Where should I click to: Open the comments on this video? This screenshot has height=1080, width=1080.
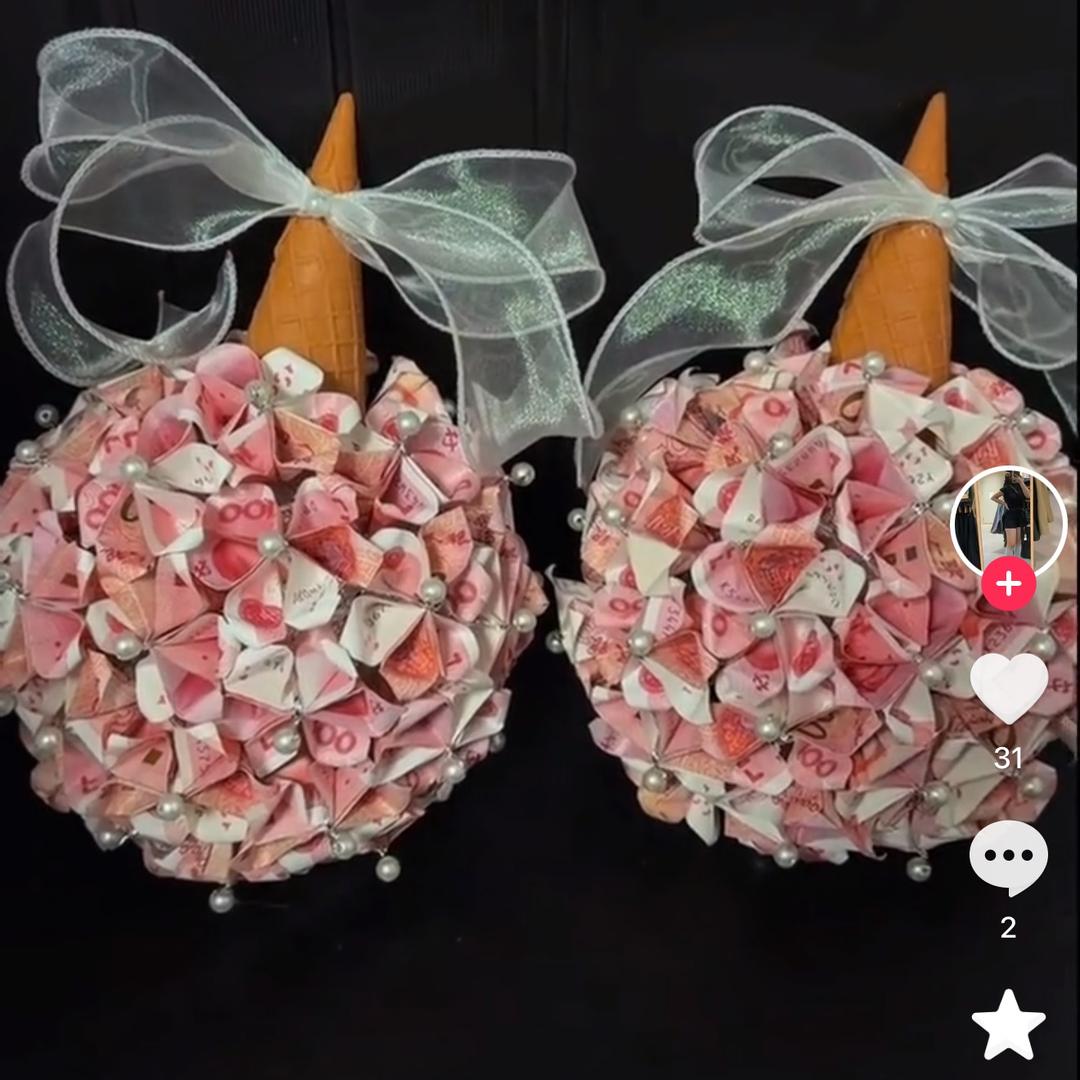(x=1008, y=857)
